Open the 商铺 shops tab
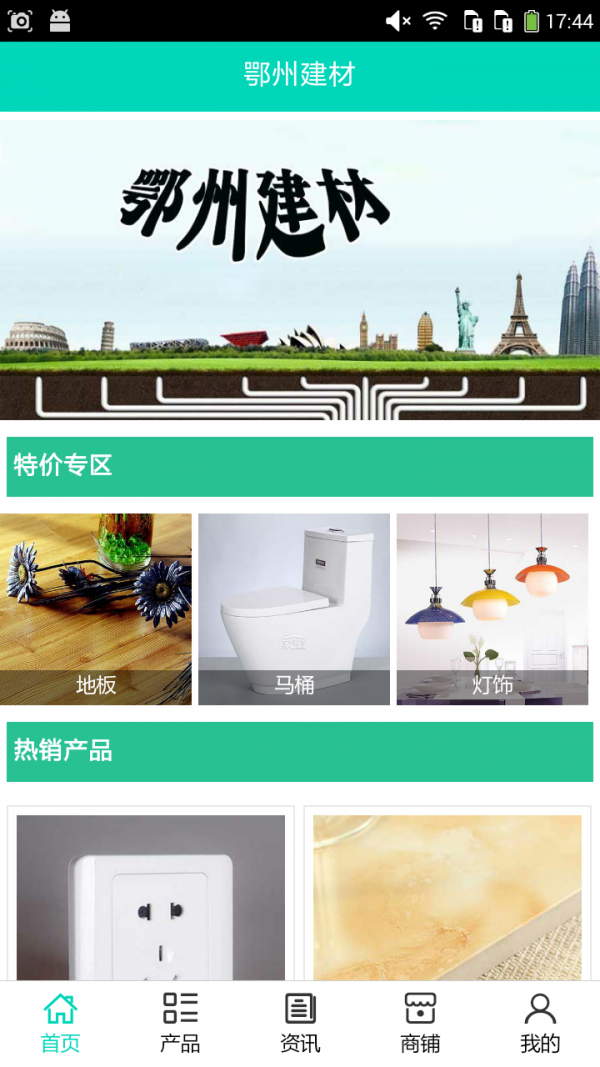 pyautogui.click(x=420, y=1023)
